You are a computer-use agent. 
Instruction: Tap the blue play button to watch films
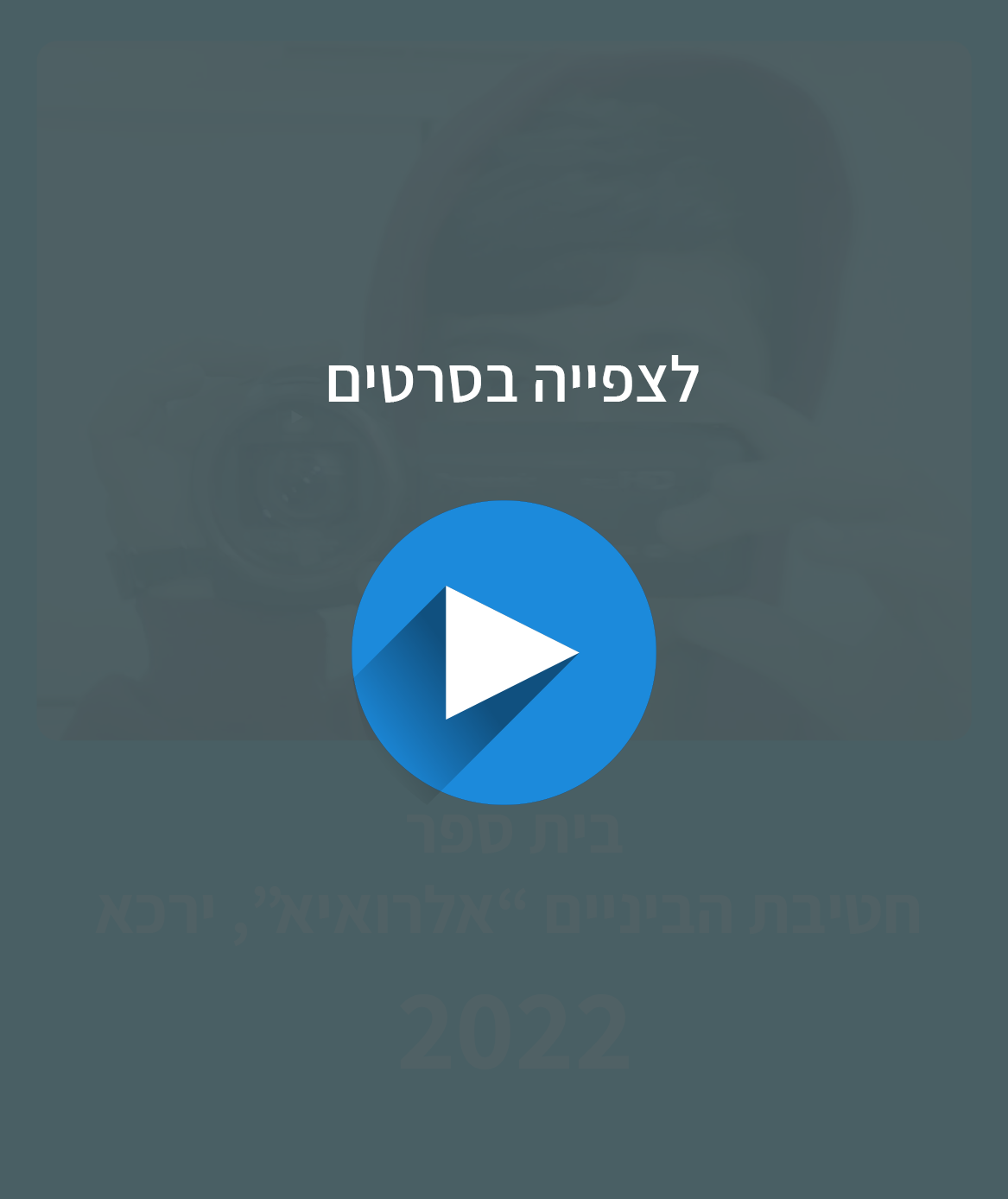(x=504, y=652)
